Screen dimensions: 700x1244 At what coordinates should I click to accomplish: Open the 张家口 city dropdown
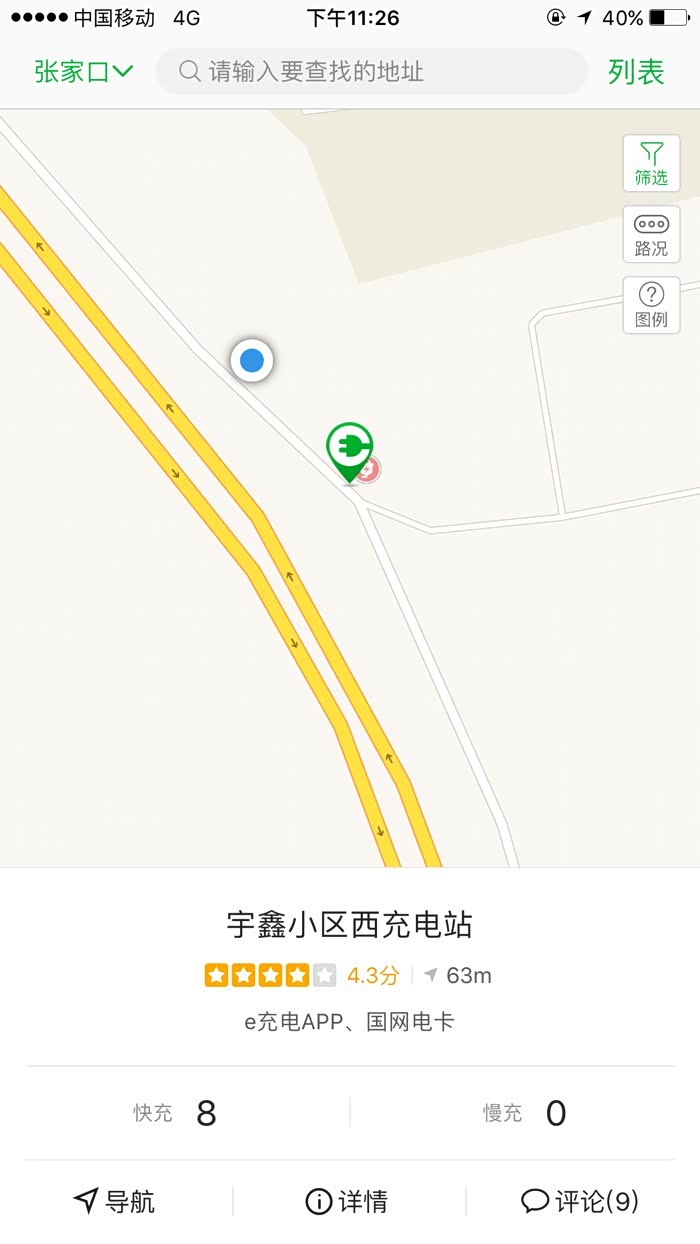click(x=83, y=72)
